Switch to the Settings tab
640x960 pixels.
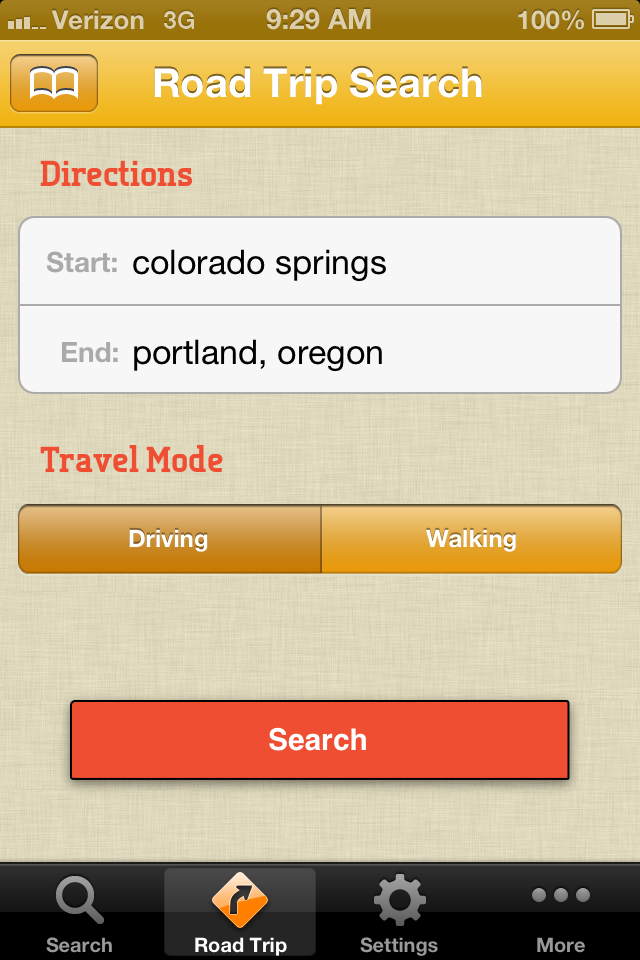click(x=399, y=912)
